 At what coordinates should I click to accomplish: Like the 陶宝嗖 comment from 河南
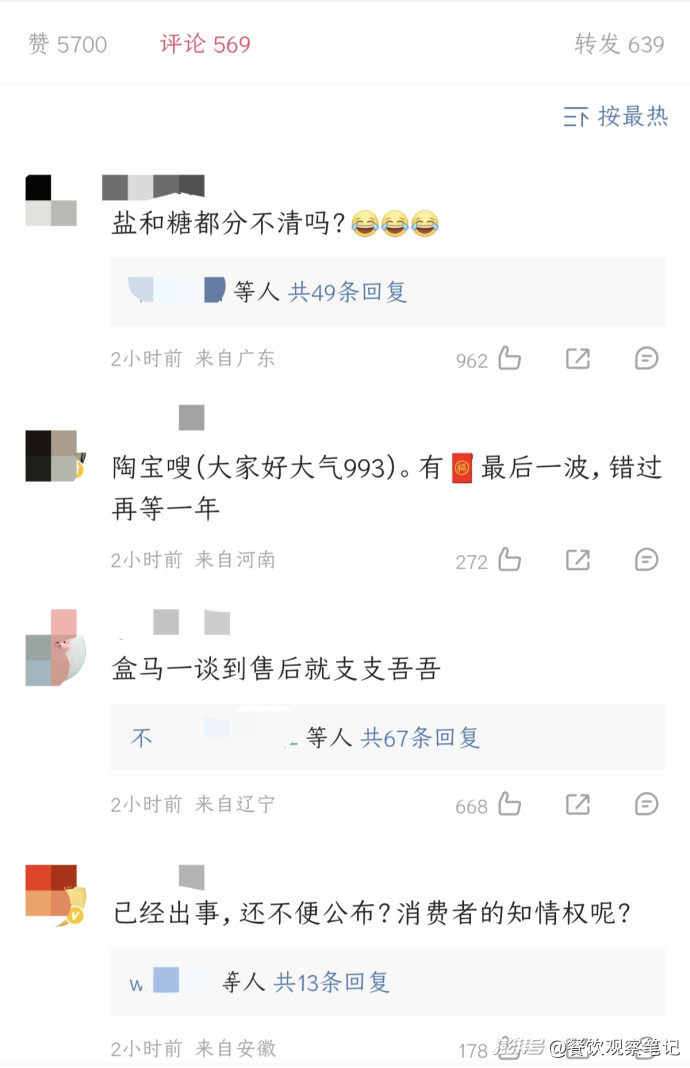pyautogui.click(x=510, y=559)
